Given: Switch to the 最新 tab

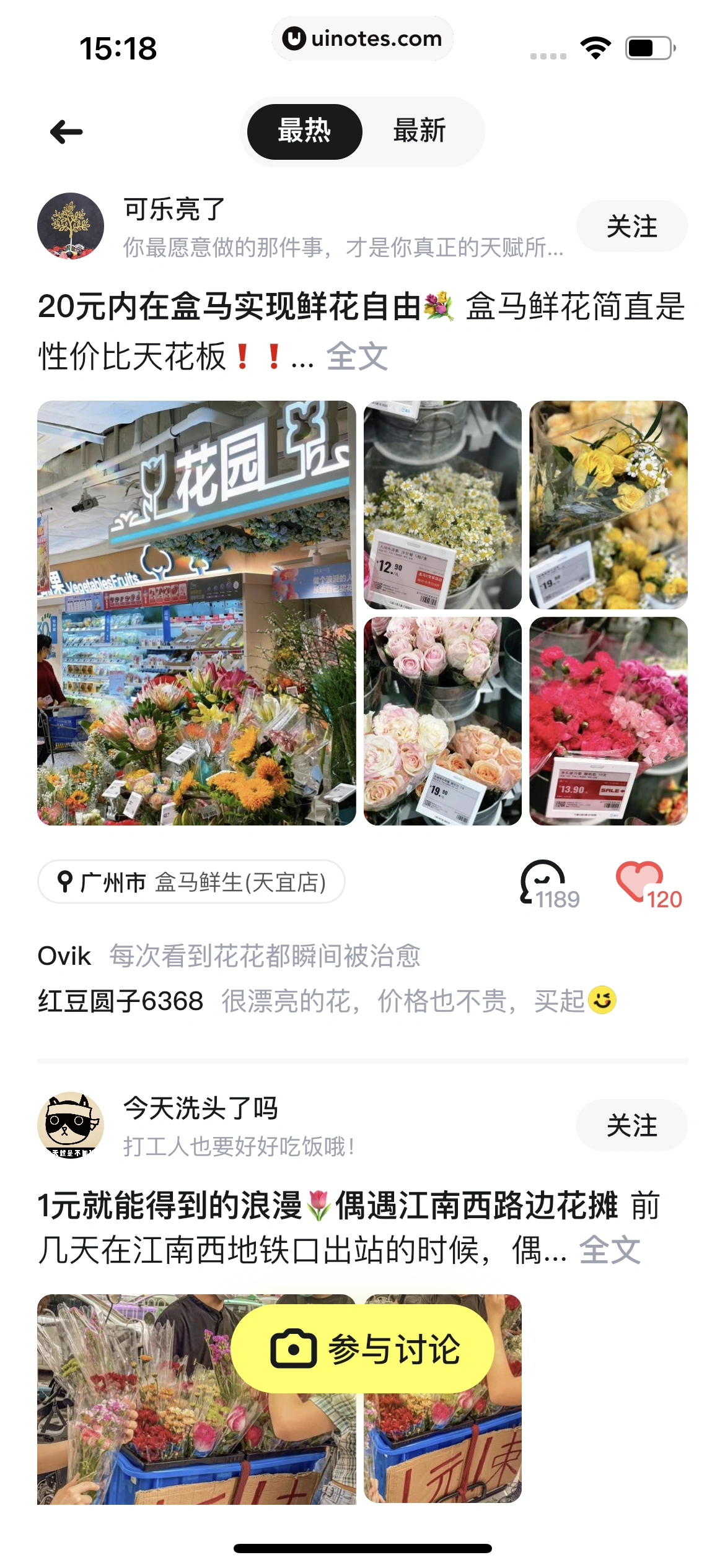Looking at the screenshot, I should (418, 131).
